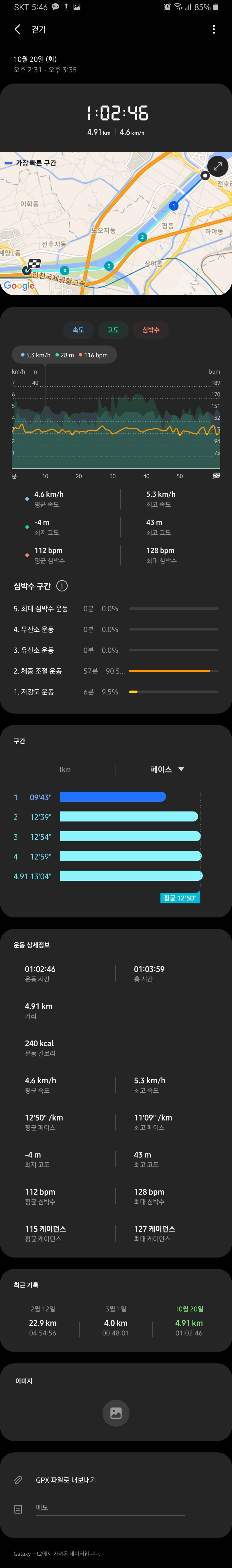
Task: Add an image to this workout
Action: (116, 1413)
